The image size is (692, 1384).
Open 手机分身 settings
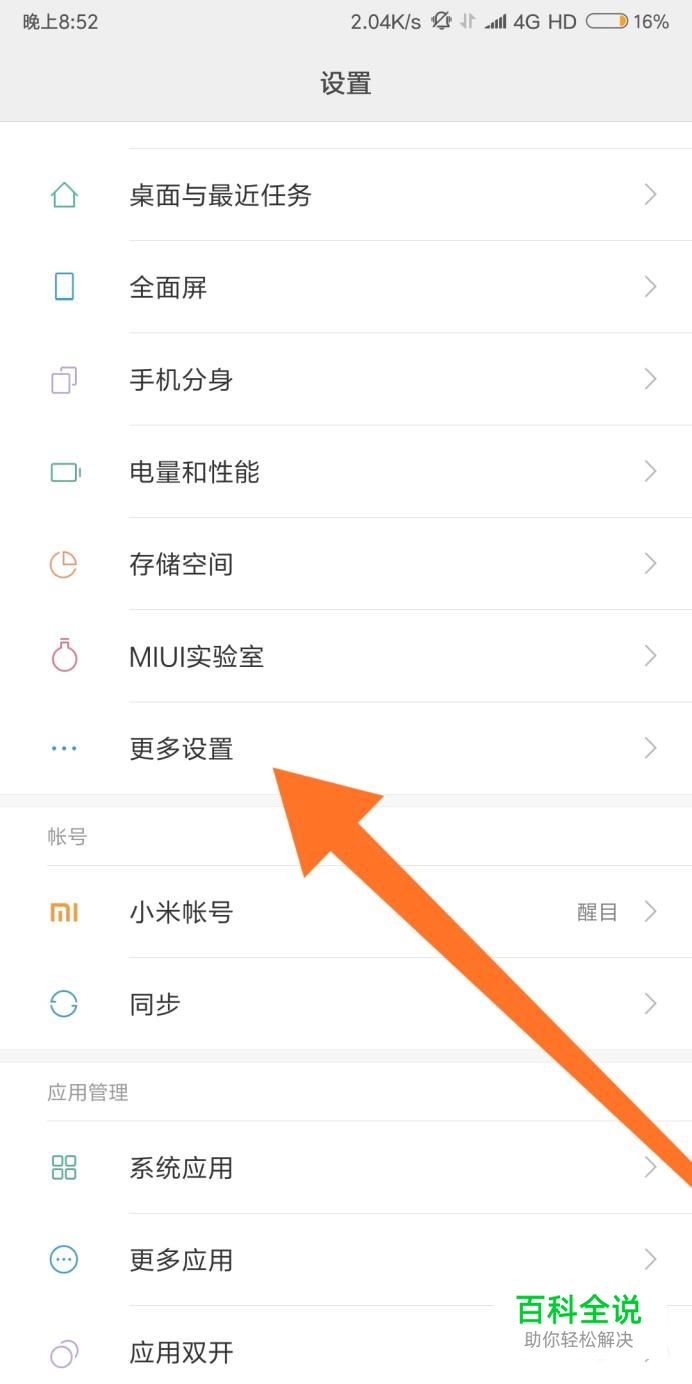click(x=181, y=380)
